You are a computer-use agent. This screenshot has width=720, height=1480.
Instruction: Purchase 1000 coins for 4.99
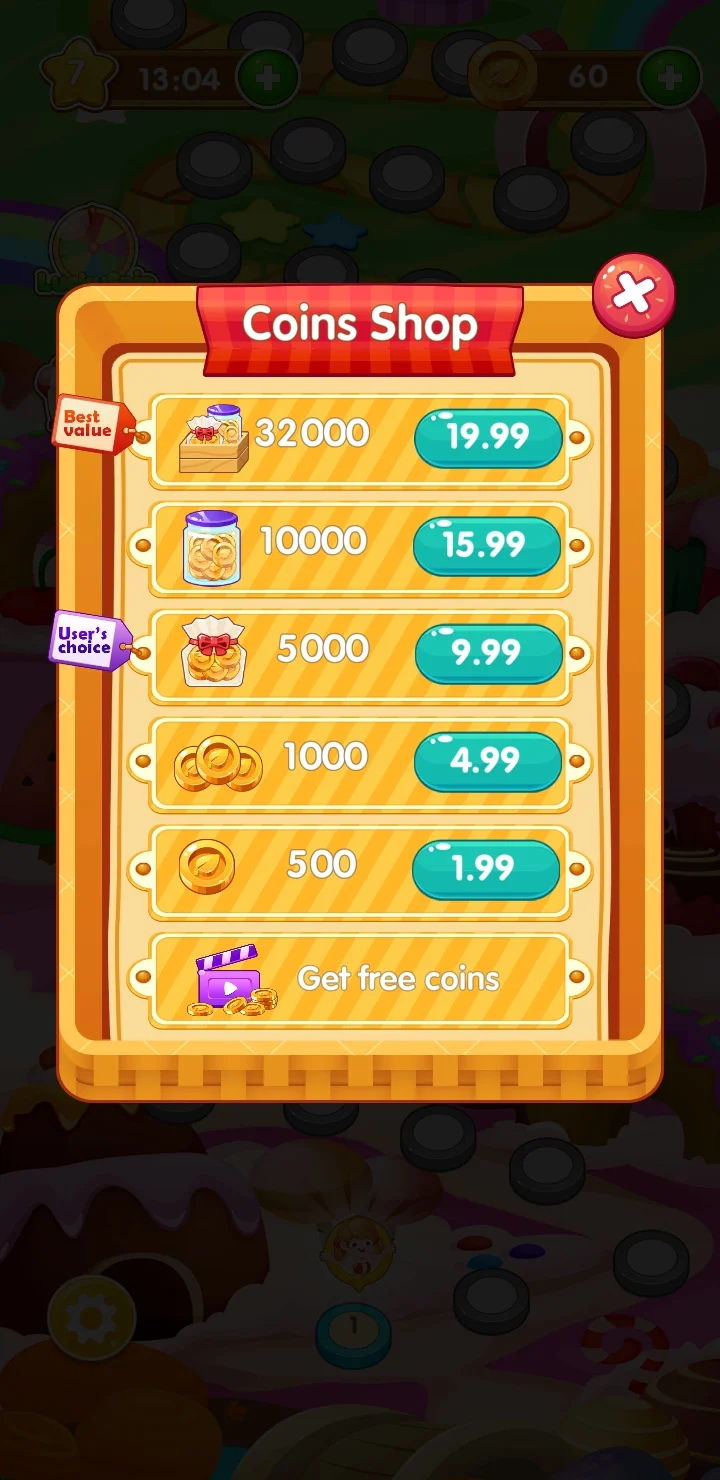click(487, 761)
